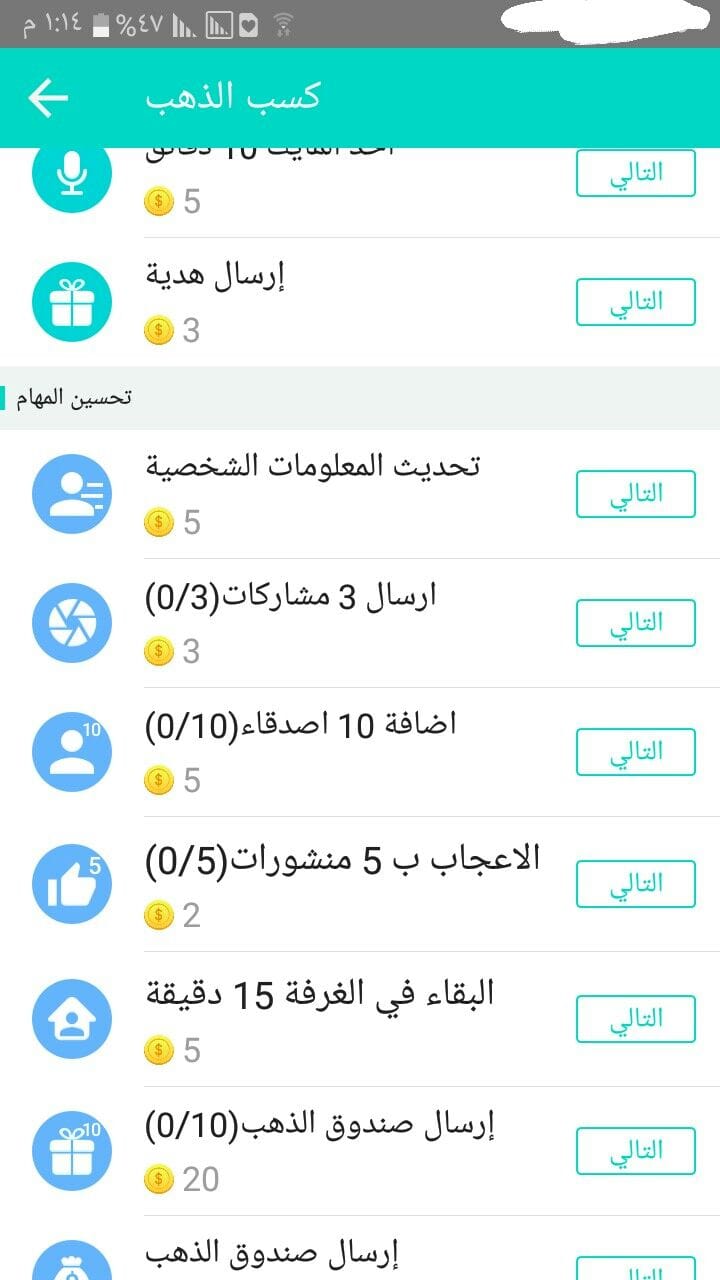Tap التالي for إرسال صندوق الذهب (0/10)
720x1280 pixels.
tap(636, 1151)
